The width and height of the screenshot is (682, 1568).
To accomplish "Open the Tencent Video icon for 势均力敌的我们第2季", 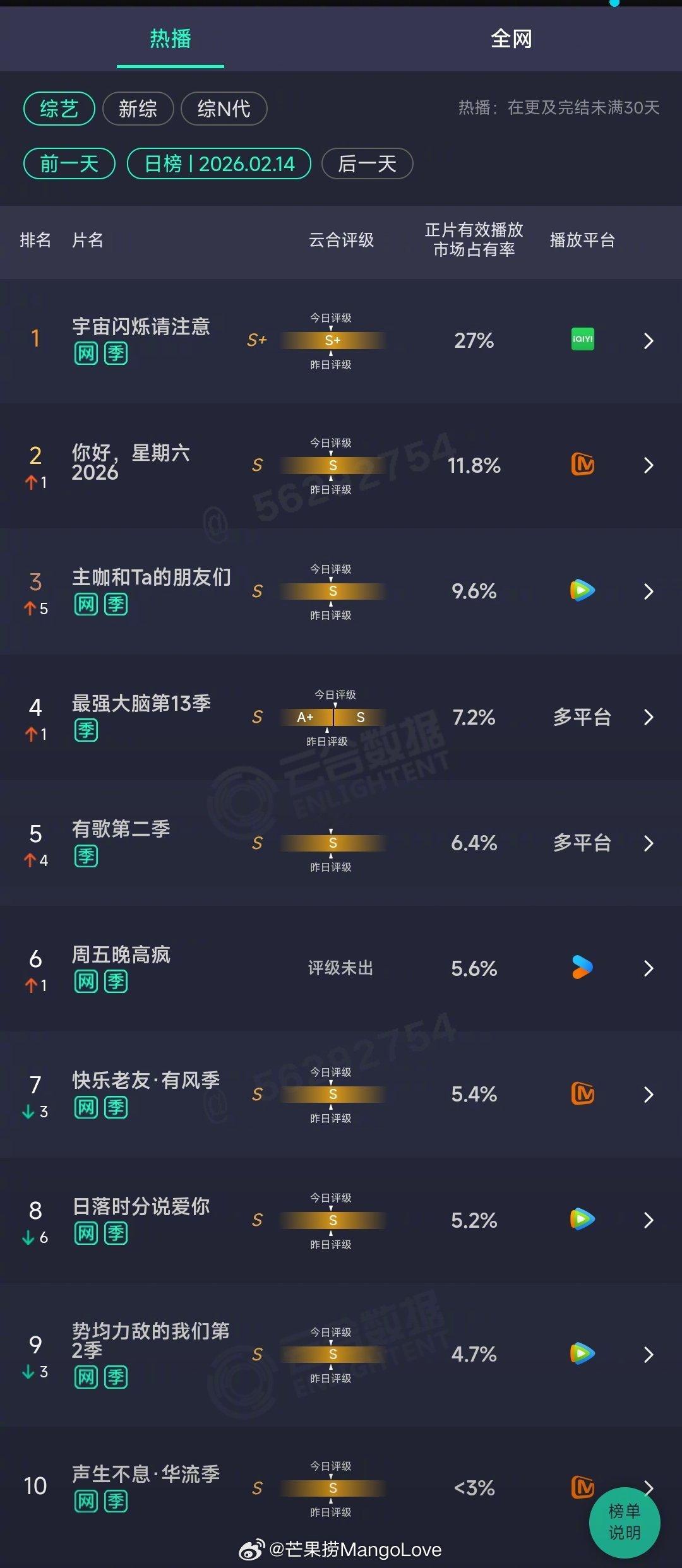I will (x=582, y=1354).
